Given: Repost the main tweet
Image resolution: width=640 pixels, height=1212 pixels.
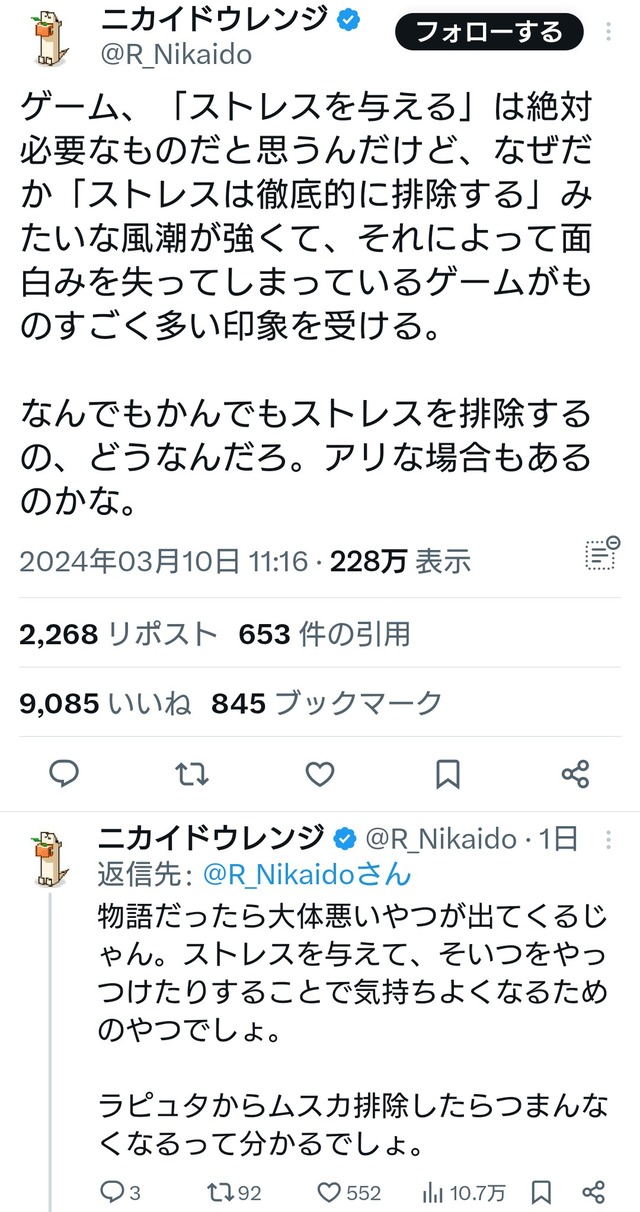Looking at the screenshot, I should click(190, 773).
